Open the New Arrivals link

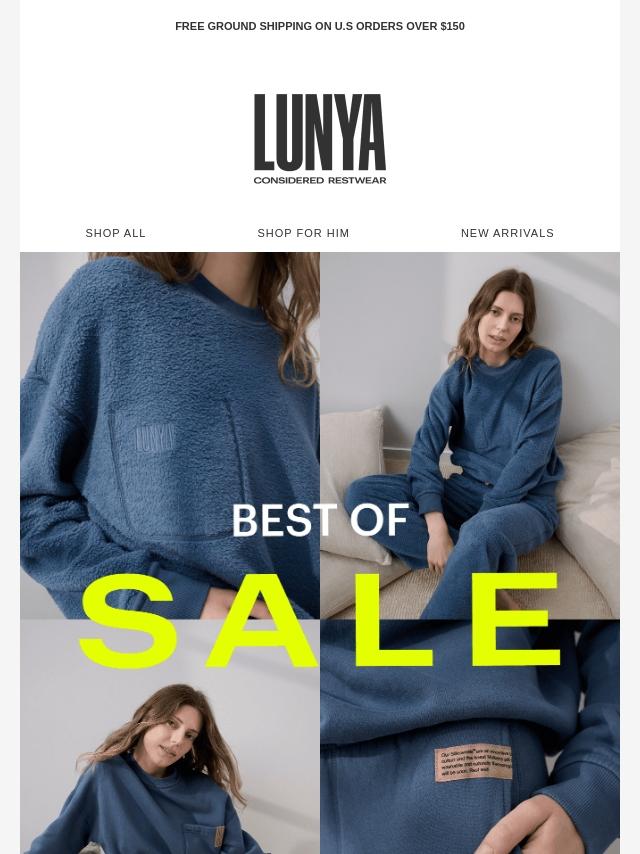click(507, 233)
